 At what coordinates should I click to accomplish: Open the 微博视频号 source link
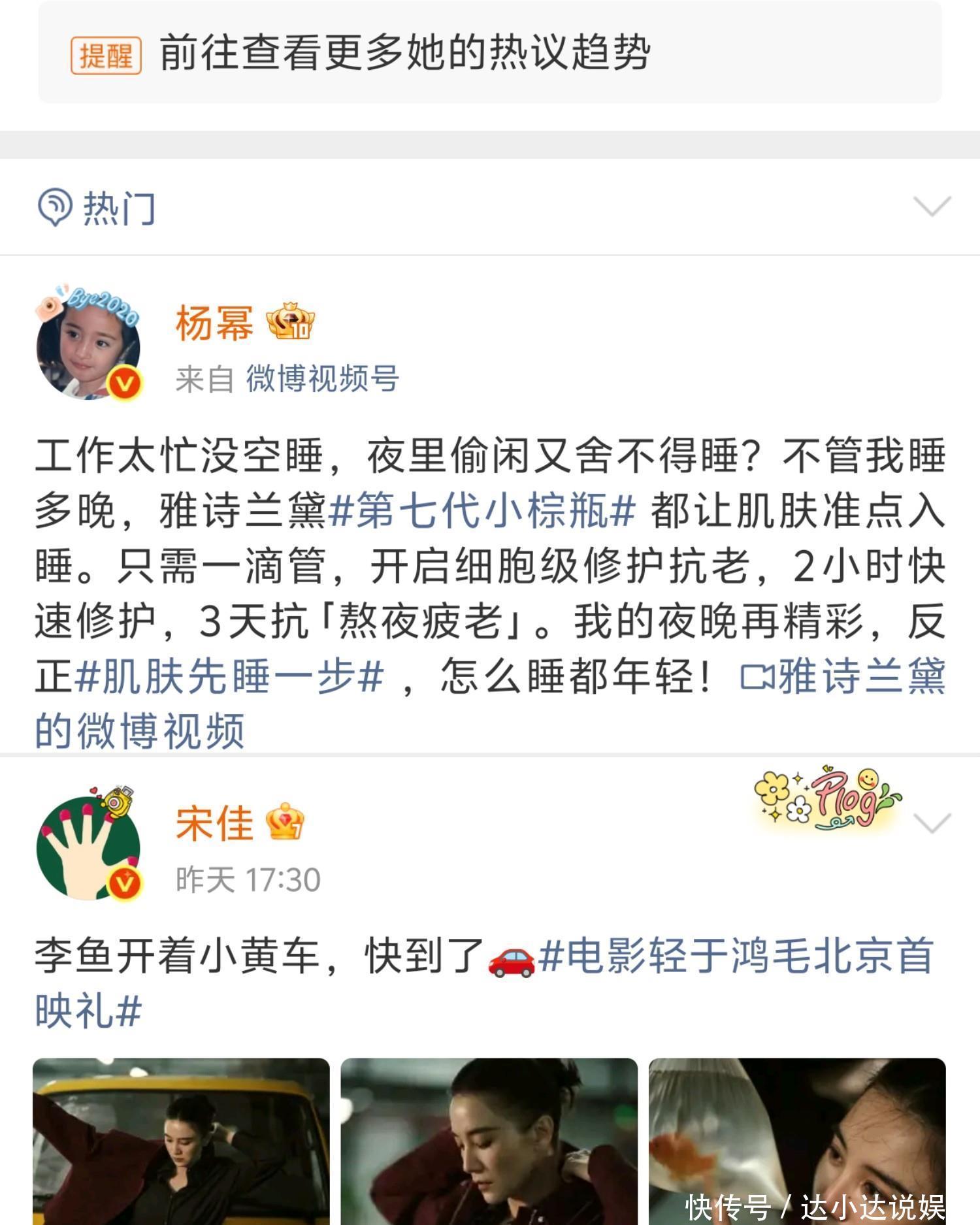click(x=322, y=379)
